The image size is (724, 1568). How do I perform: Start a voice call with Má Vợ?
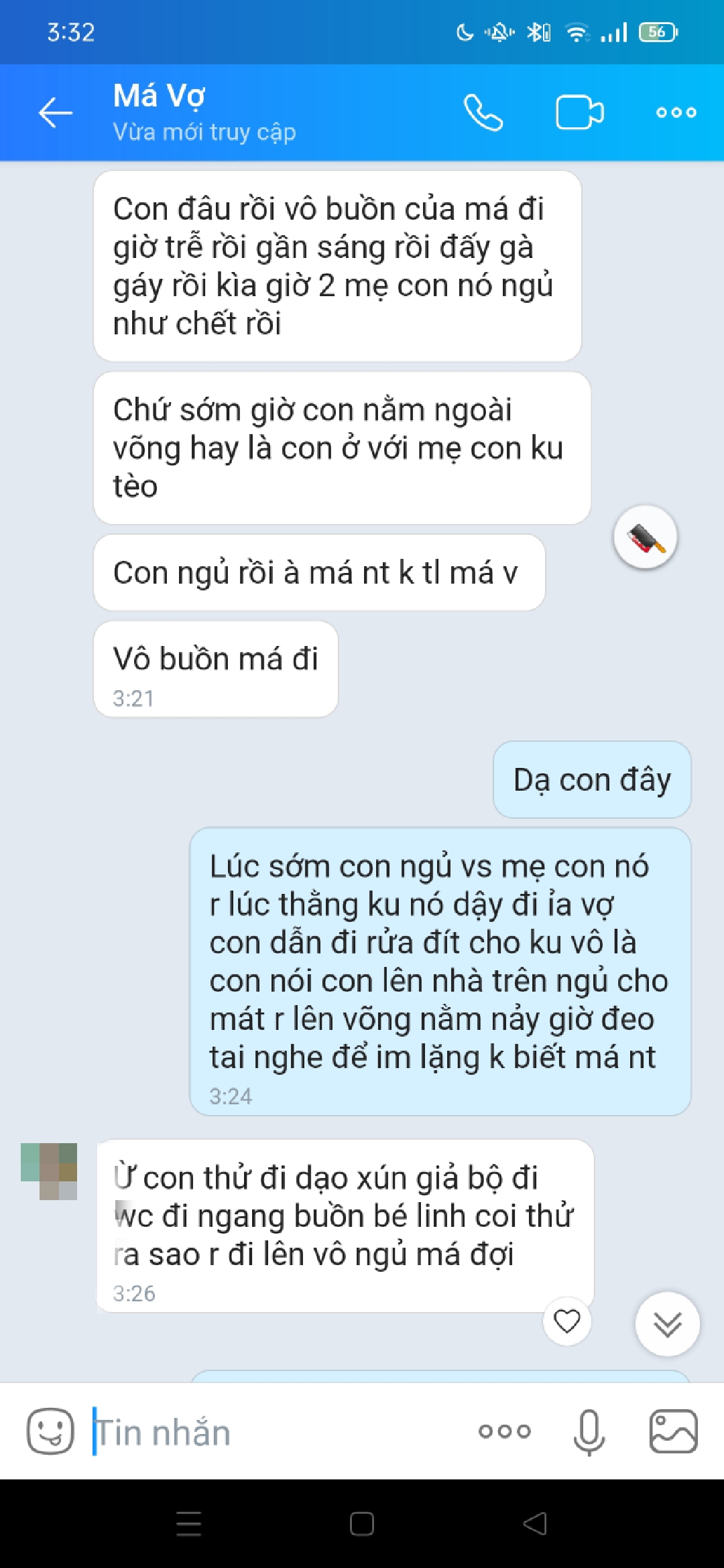click(x=483, y=112)
